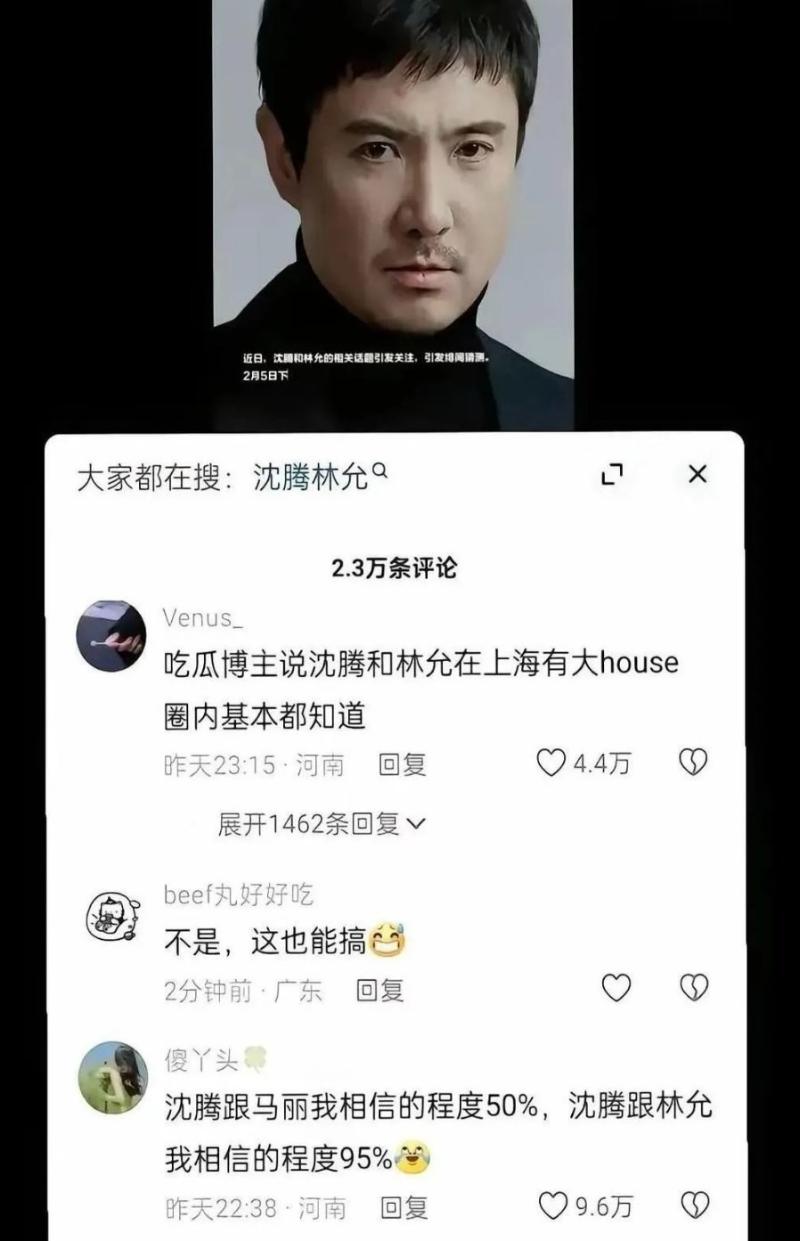800x1241 pixels.
Task: Open beef丸好好吃's profile avatar
Action: click(111, 914)
